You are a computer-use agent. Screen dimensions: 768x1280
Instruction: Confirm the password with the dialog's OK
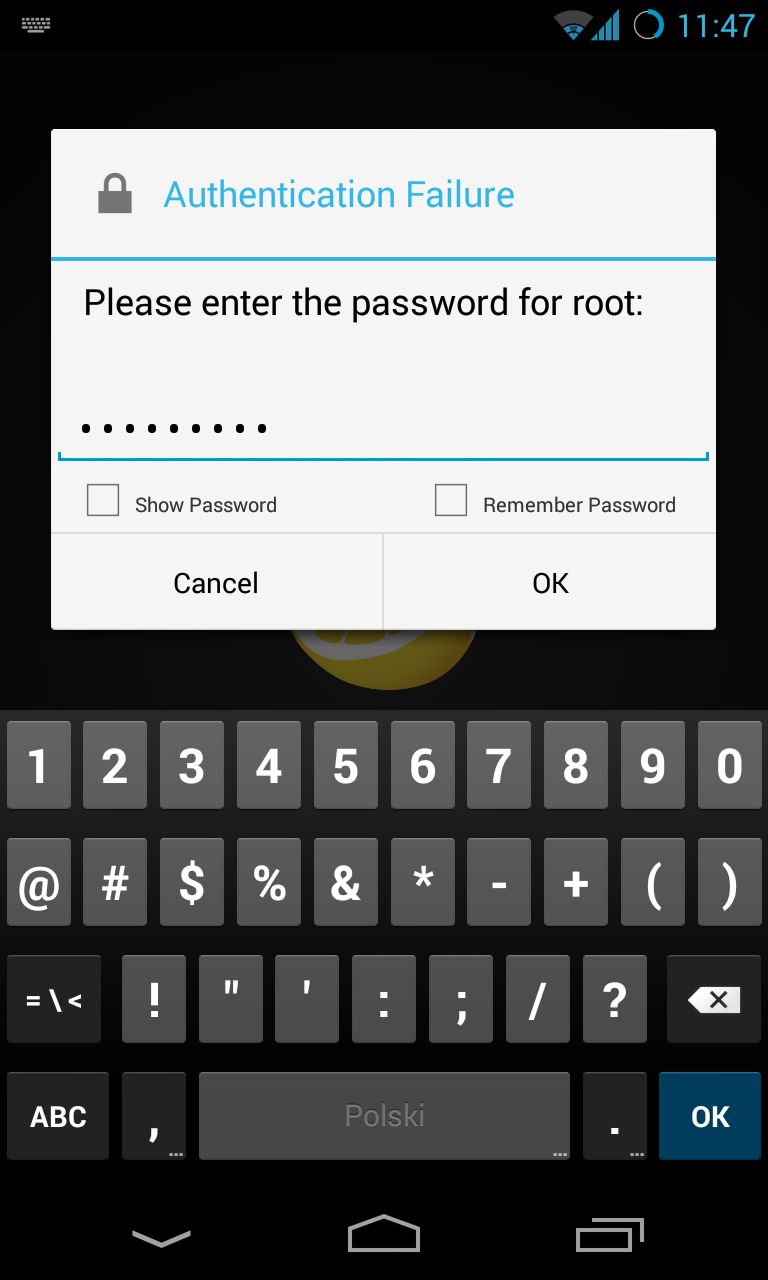(550, 582)
